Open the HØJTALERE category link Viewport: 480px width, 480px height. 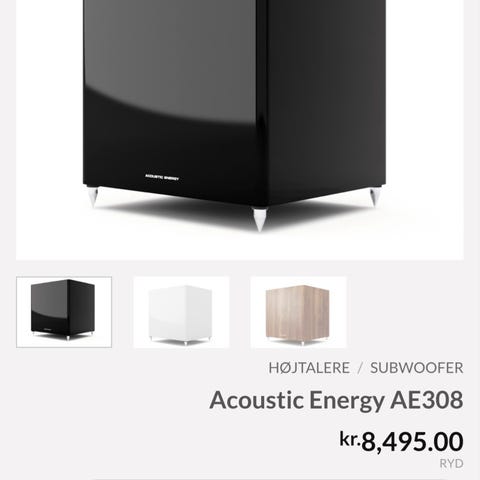pos(309,368)
